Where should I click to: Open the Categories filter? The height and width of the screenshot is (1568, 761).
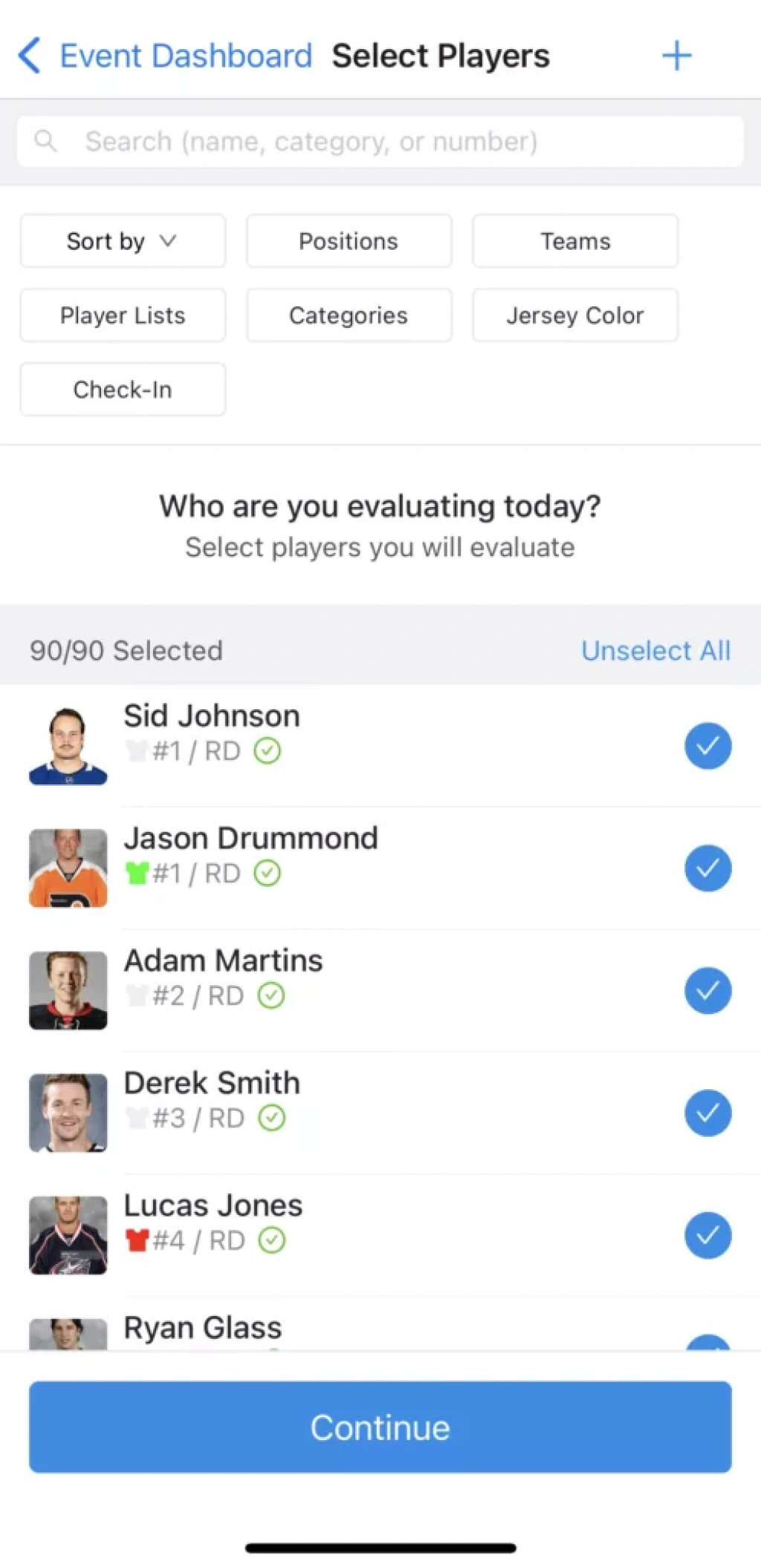coord(349,315)
